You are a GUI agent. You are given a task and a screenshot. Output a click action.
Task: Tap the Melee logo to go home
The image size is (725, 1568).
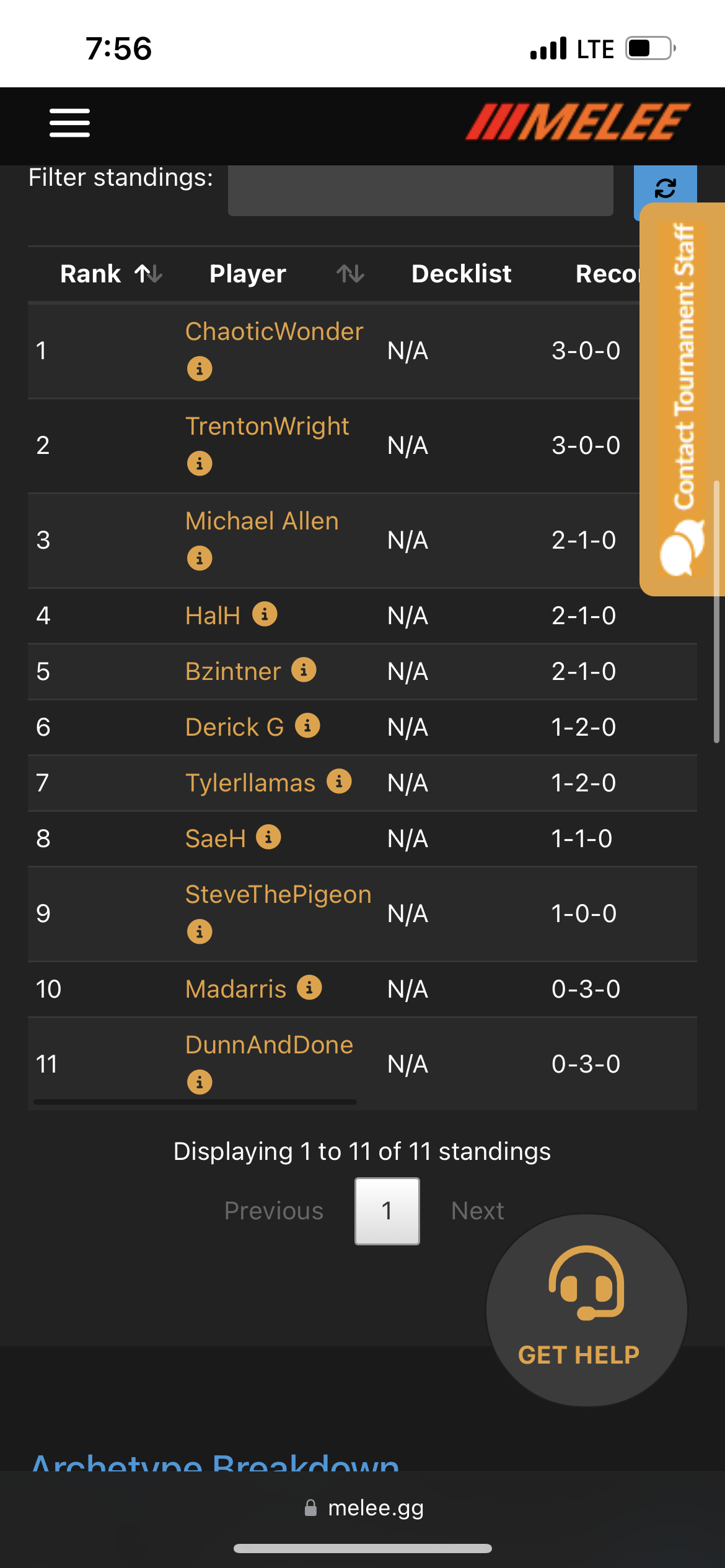pos(578,122)
